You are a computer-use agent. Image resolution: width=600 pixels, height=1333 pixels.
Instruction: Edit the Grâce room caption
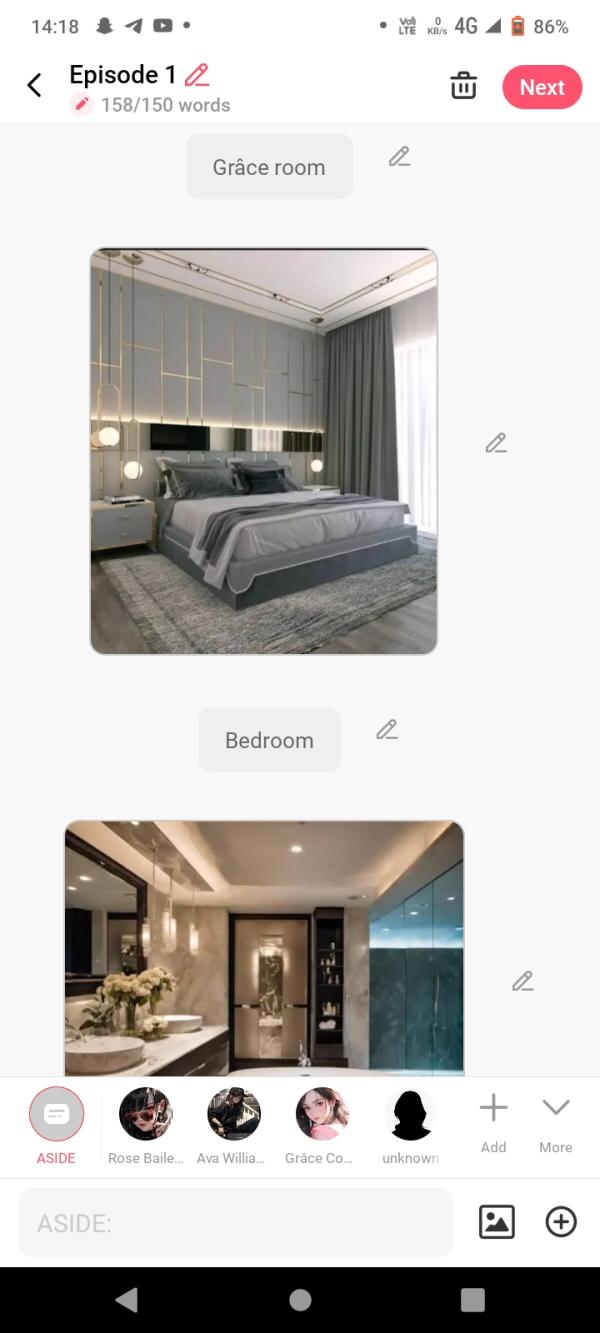tap(399, 157)
